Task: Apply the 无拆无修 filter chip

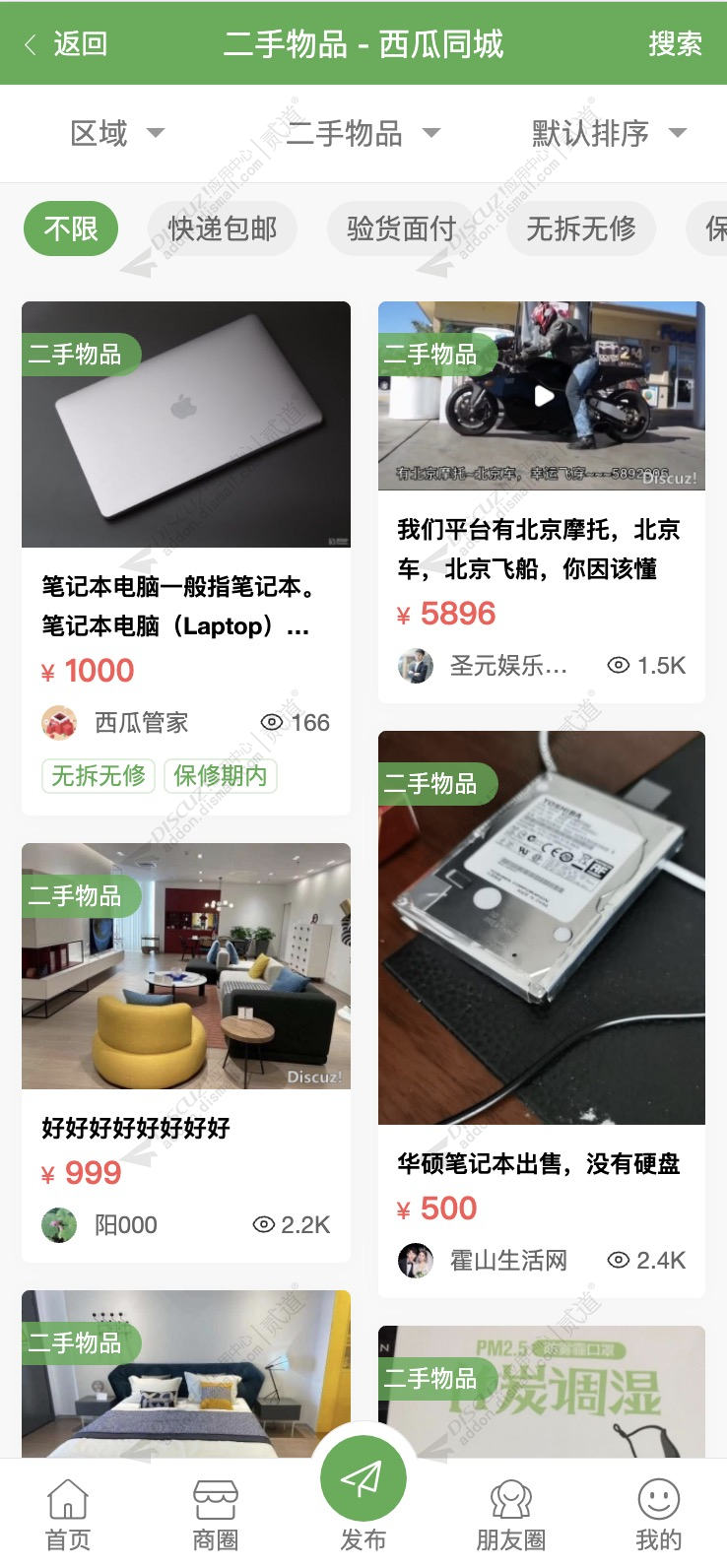Action: tap(580, 229)
